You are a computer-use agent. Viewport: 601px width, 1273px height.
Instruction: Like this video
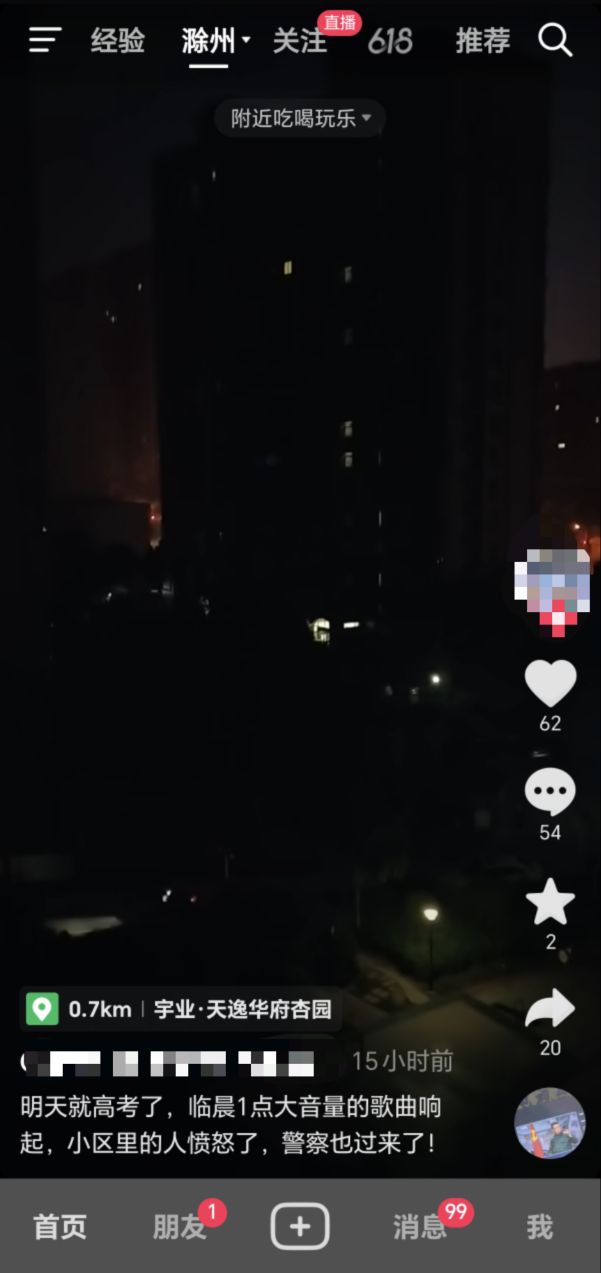pyautogui.click(x=550, y=685)
